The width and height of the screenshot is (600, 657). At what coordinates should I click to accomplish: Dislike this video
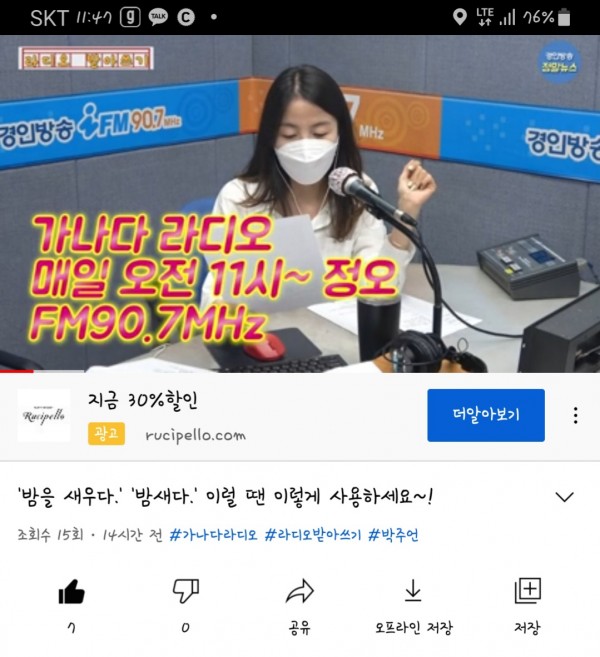186,592
